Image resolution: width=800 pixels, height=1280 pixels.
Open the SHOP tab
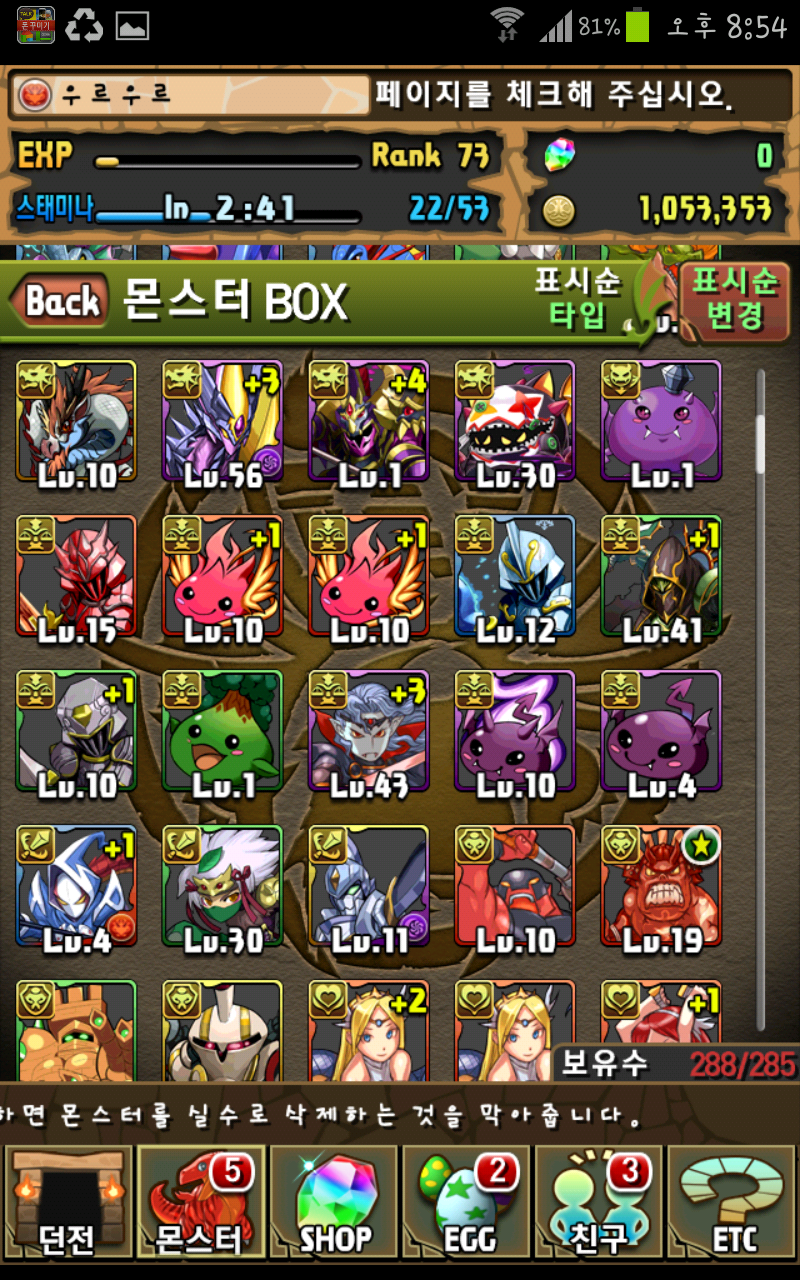point(334,1202)
